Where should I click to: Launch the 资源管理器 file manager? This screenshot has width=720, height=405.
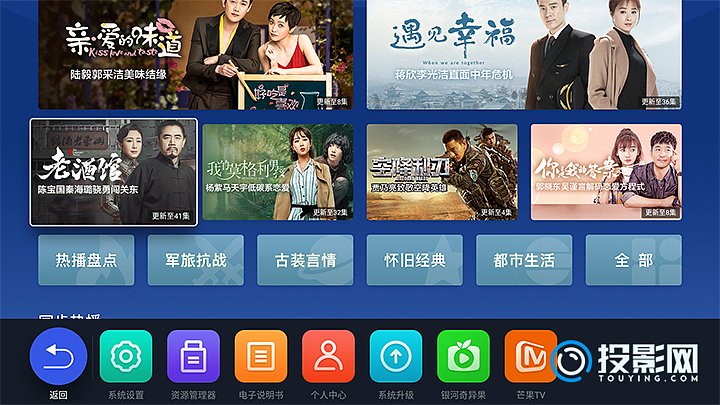click(x=193, y=357)
